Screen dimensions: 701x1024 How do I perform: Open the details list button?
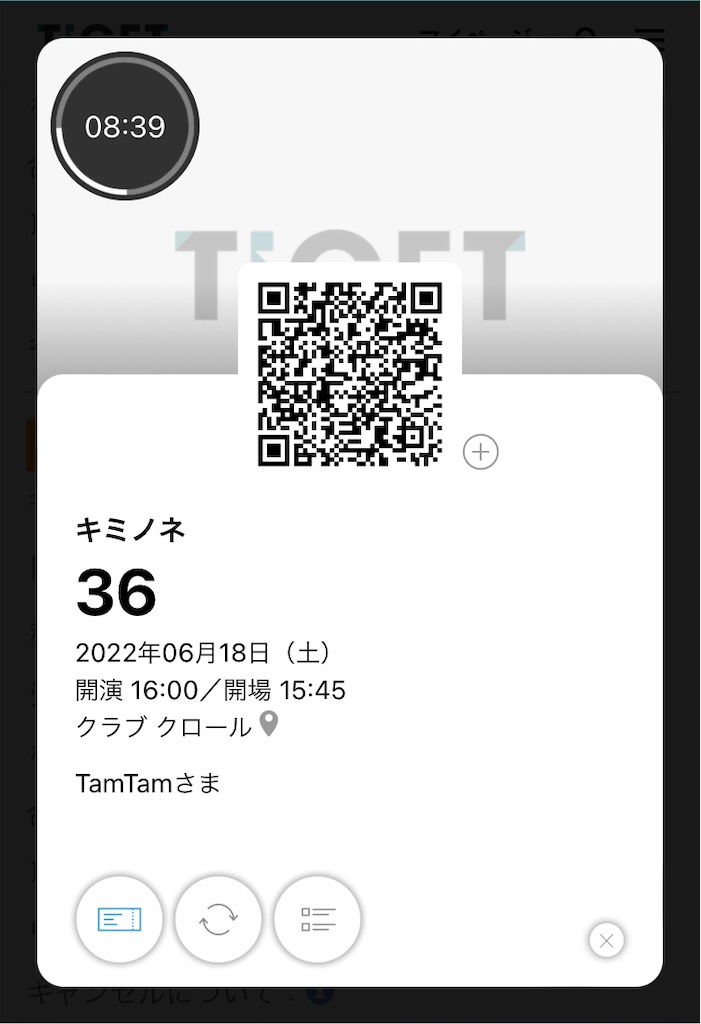click(317, 919)
